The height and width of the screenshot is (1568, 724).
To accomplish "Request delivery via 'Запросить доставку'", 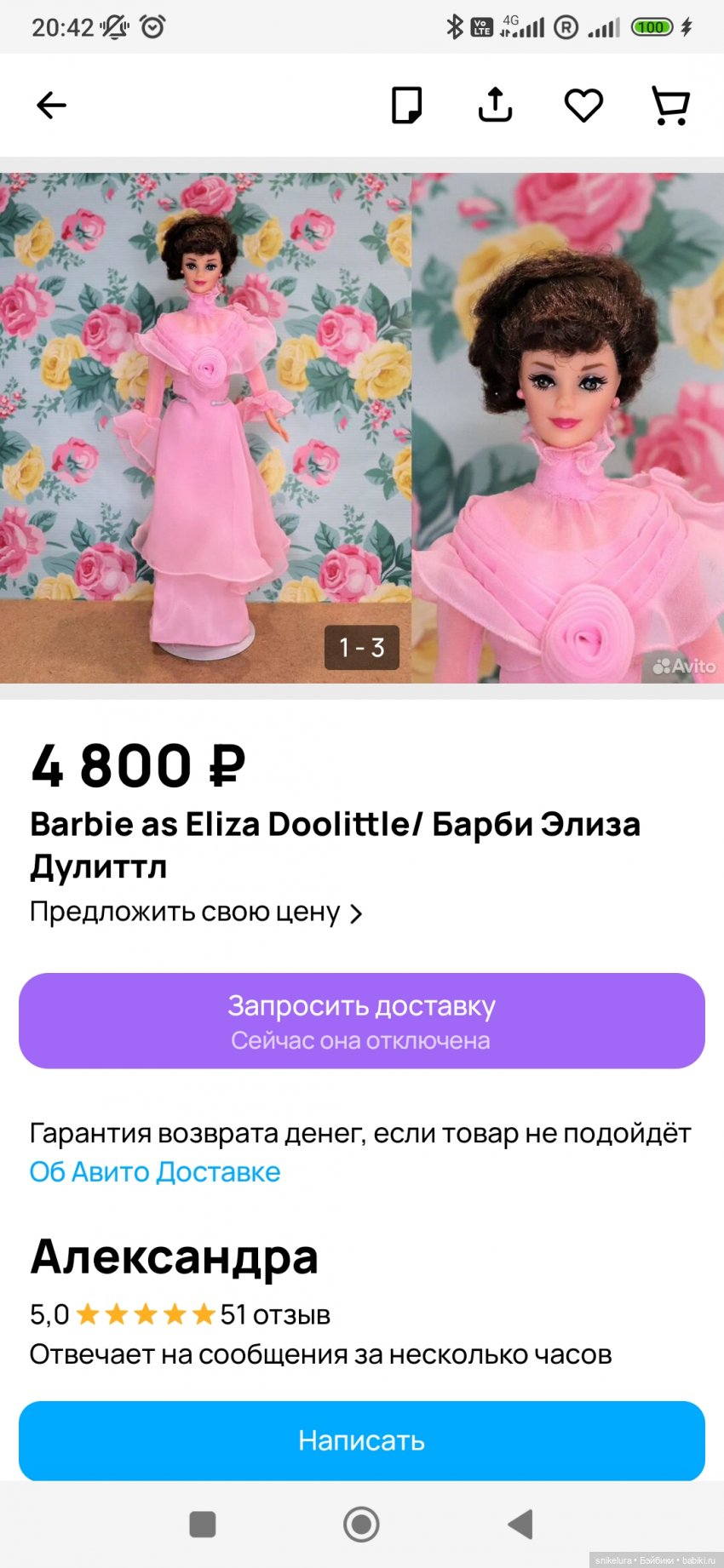I will pyautogui.click(x=362, y=1021).
